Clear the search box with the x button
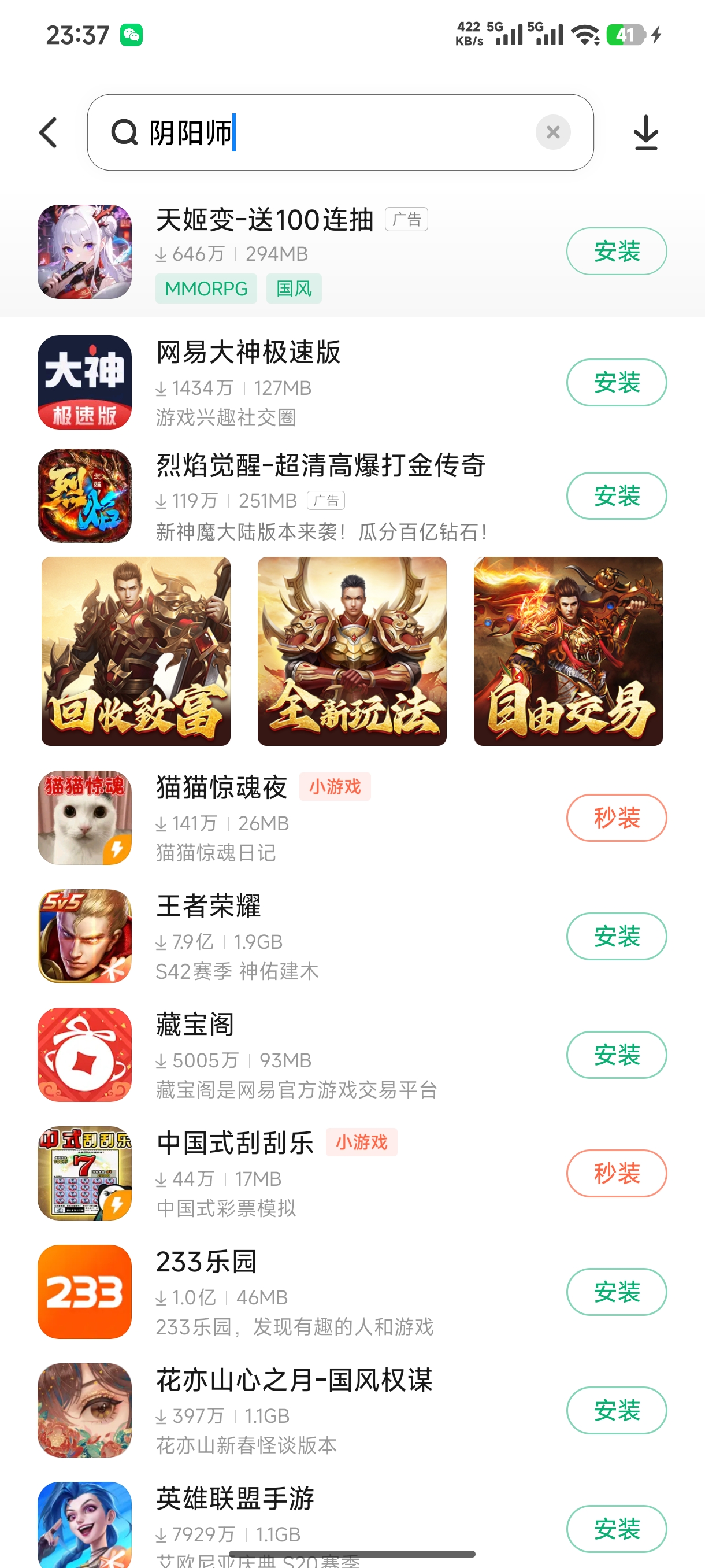Image resolution: width=705 pixels, height=1568 pixels. point(553,133)
